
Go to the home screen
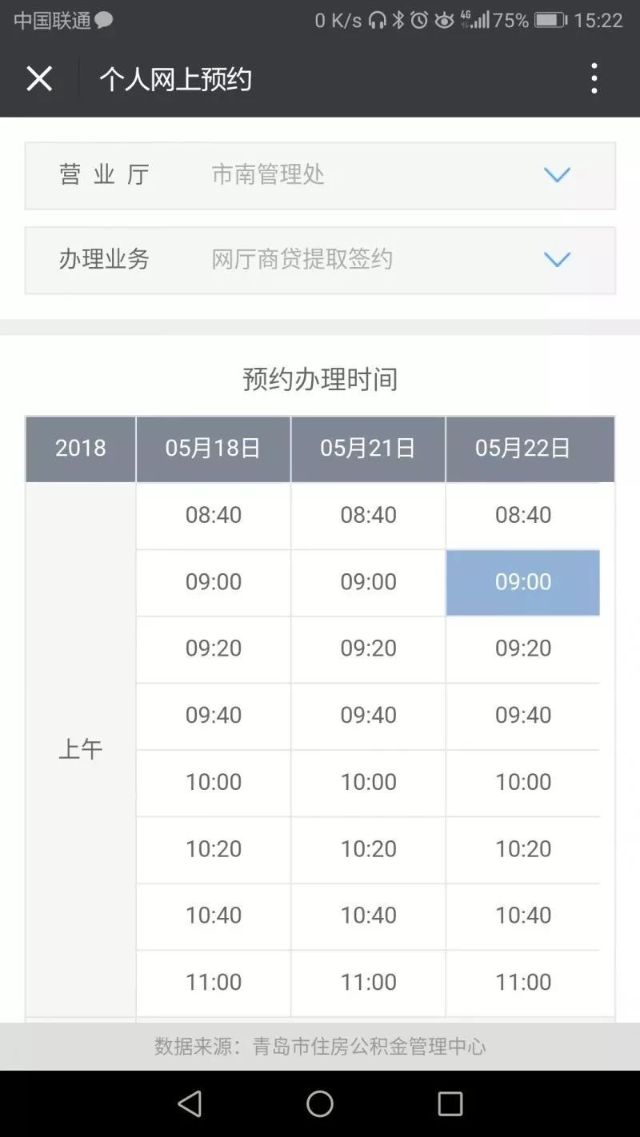pos(320,1104)
